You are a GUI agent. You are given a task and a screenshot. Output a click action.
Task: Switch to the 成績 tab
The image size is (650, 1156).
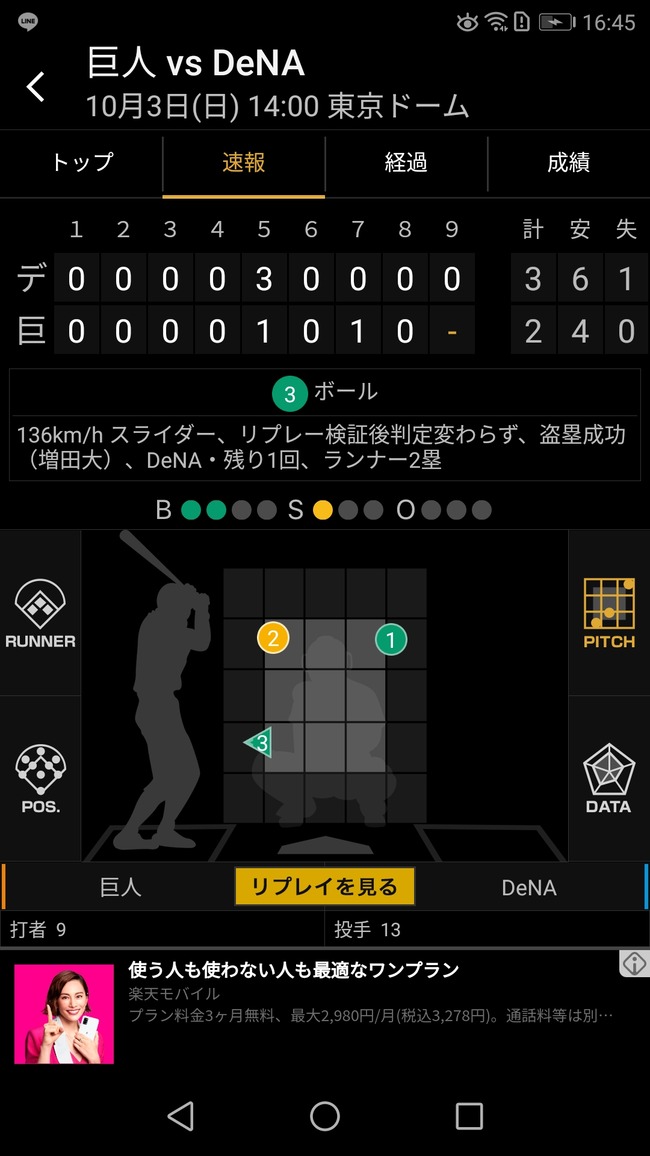click(x=568, y=162)
